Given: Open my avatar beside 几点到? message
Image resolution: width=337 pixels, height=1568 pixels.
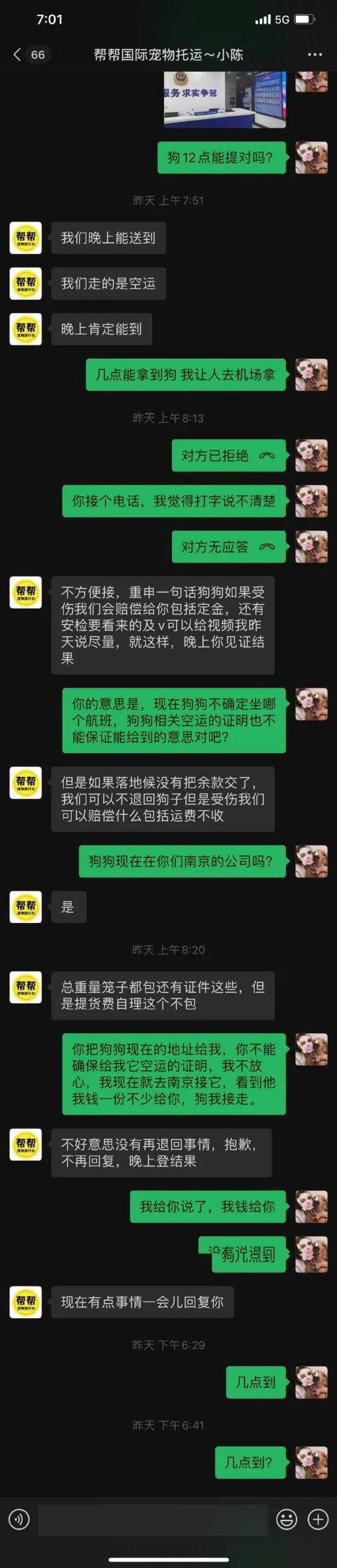Looking at the screenshot, I should [311, 1462].
